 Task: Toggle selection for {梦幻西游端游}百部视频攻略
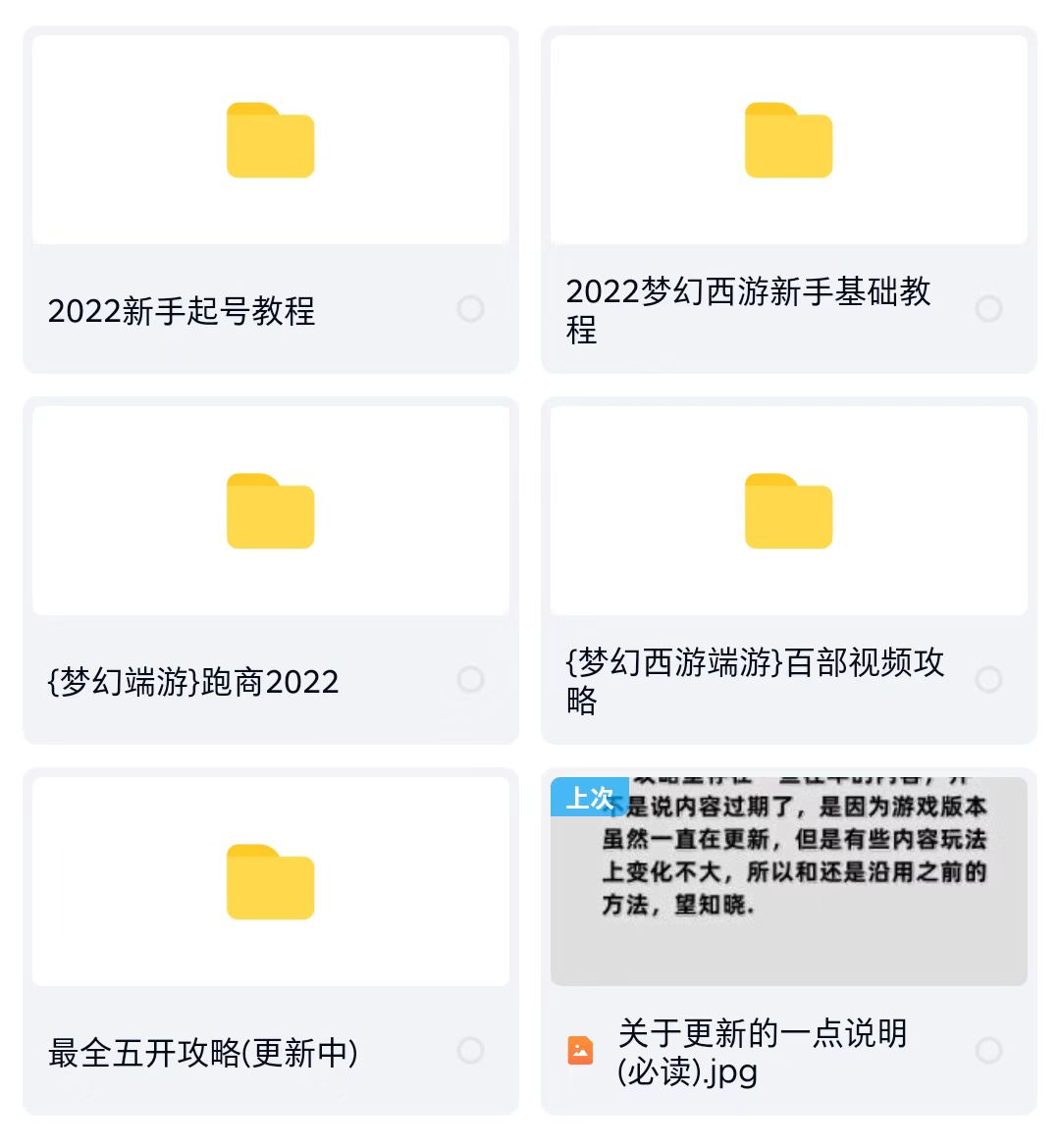[x=989, y=680]
